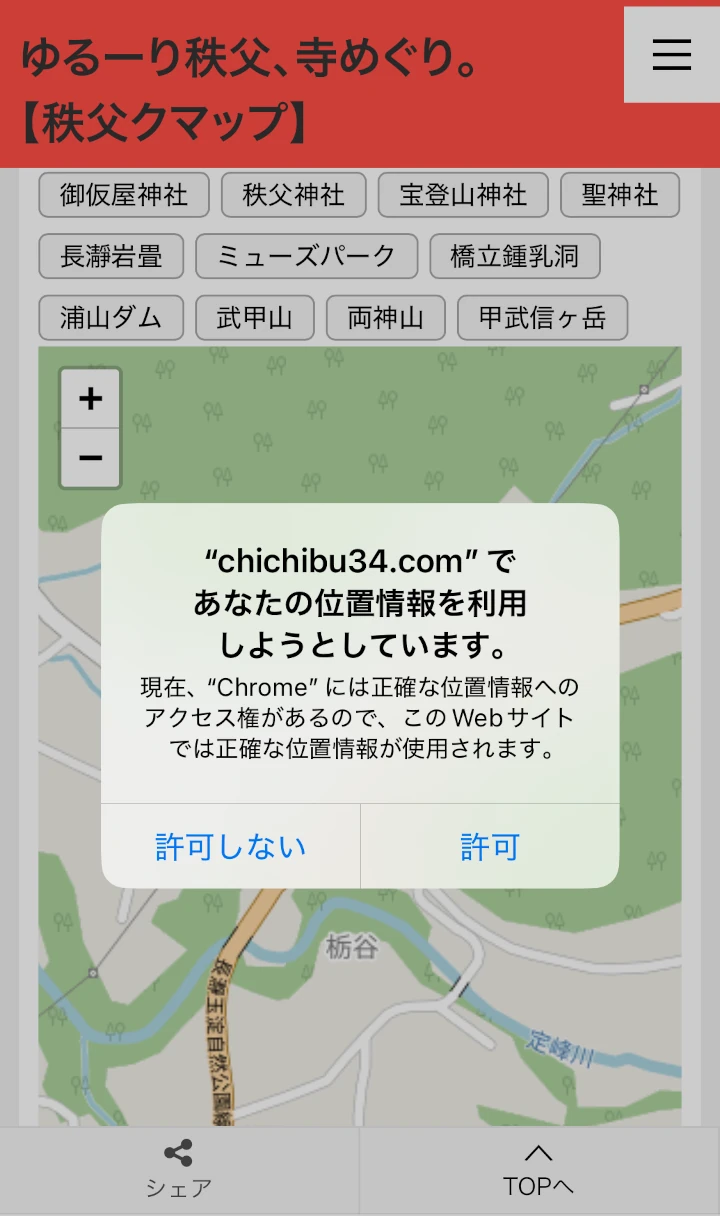
Task: Select the 秩父神社 location chip
Action: [x=293, y=195]
